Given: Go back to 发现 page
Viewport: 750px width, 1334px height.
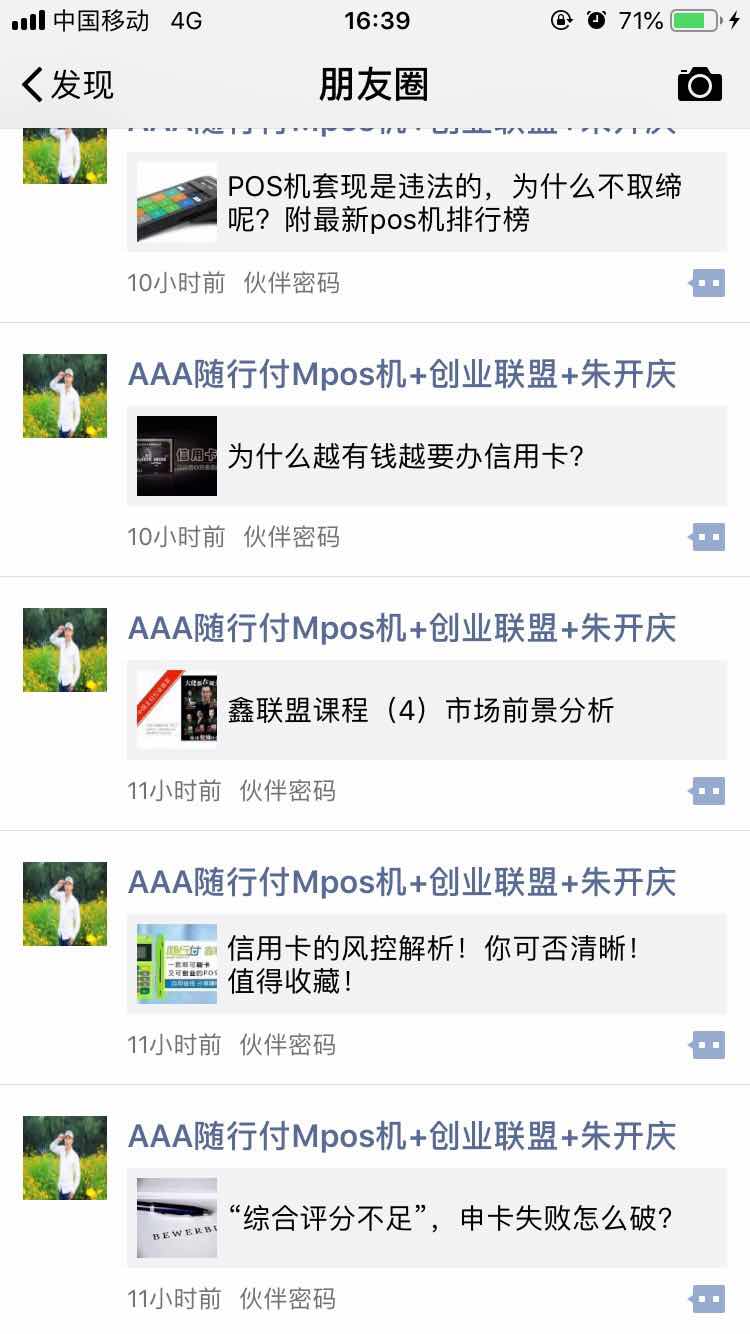Looking at the screenshot, I should pyautogui.click(x=68, y=84).
